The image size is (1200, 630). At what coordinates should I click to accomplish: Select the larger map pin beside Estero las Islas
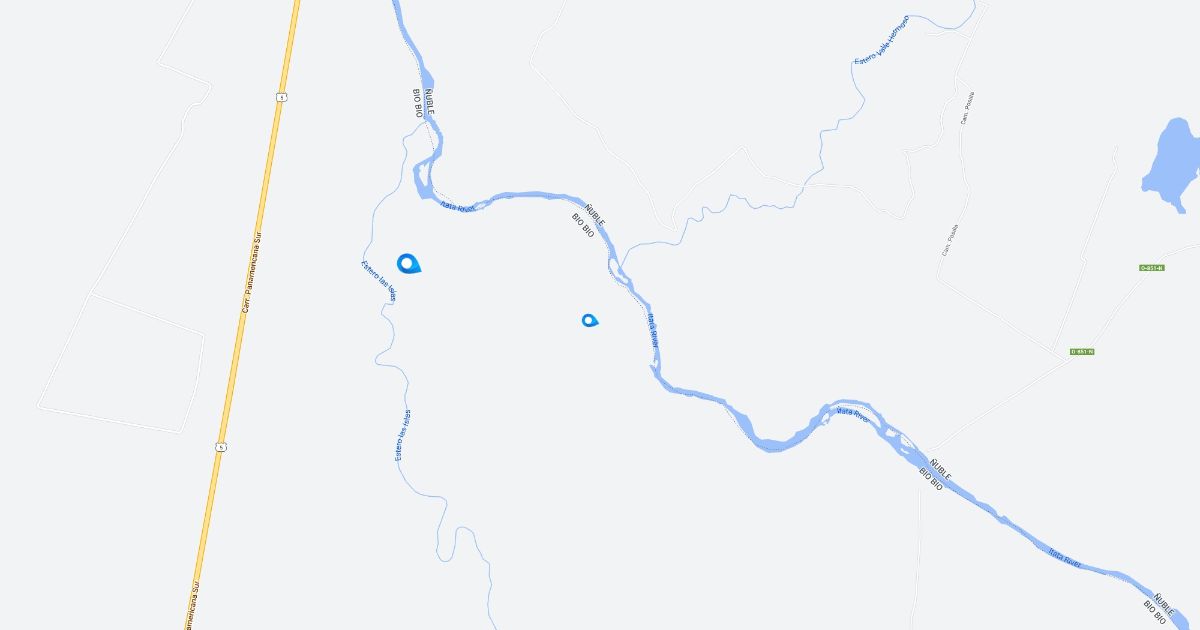pyautogui.click(x=408, y=264)
